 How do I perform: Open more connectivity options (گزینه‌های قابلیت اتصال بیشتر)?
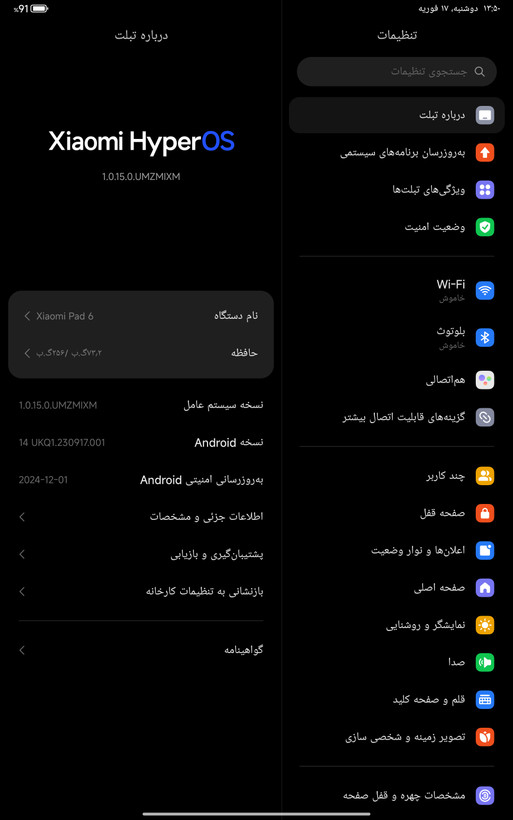pyautogui.click(x=396, y=417)
